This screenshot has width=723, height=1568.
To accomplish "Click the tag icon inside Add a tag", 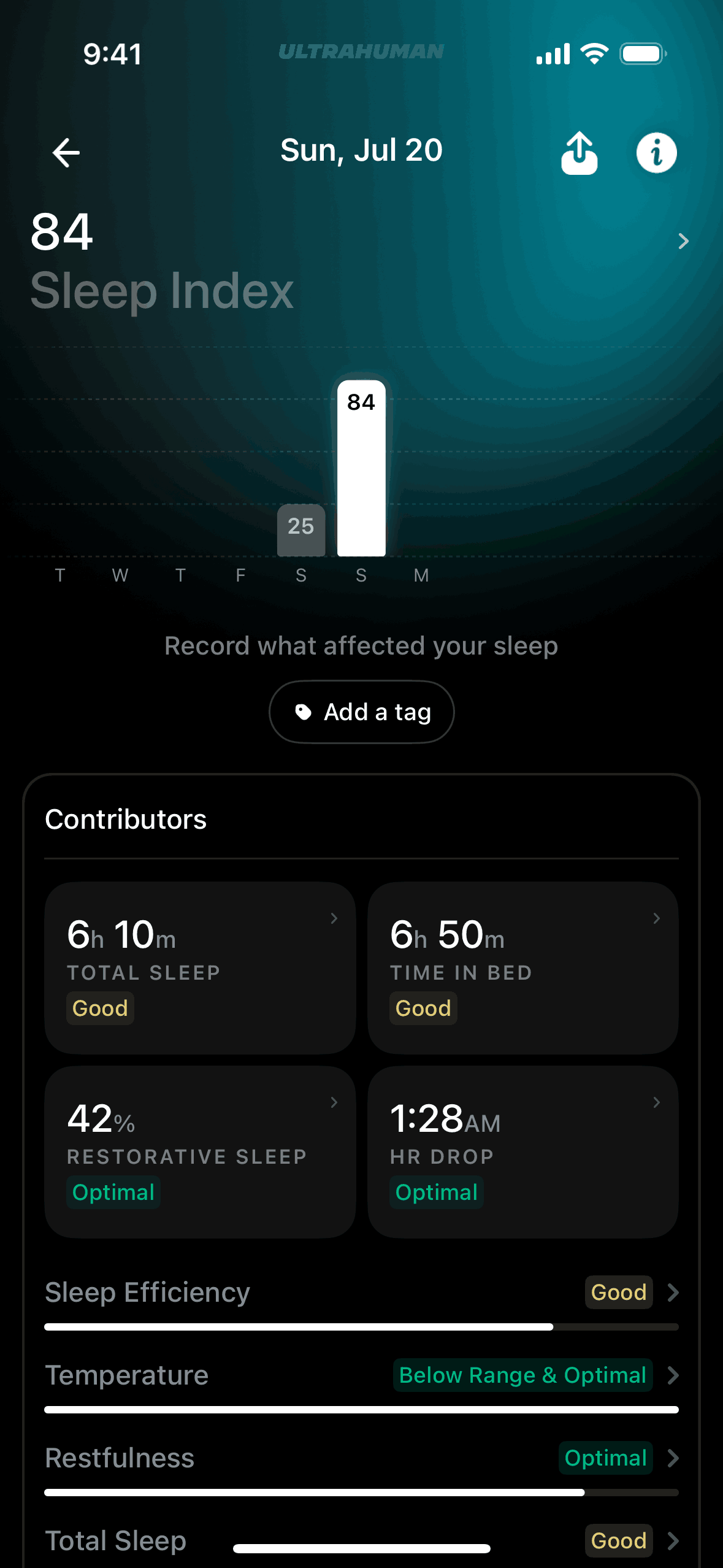I will (x=304, y=712).
